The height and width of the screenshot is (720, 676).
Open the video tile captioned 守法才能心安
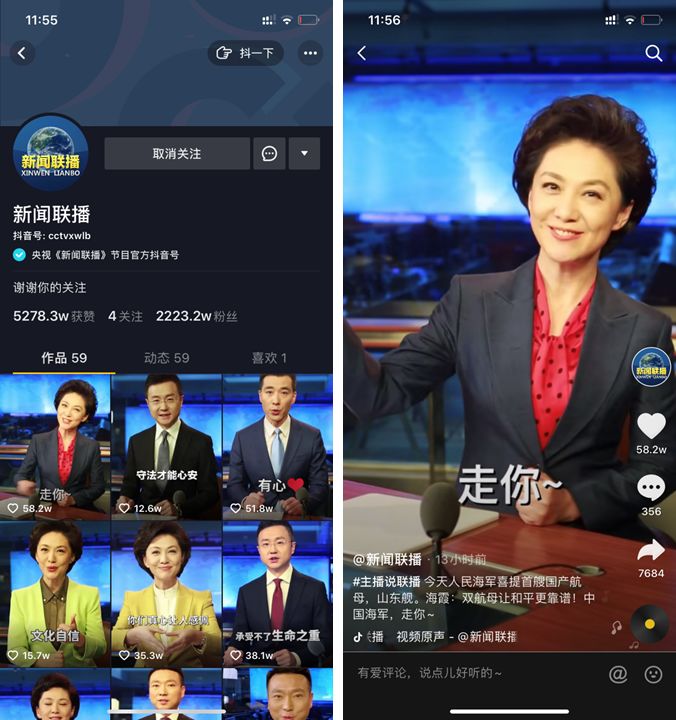pos(166,447)
